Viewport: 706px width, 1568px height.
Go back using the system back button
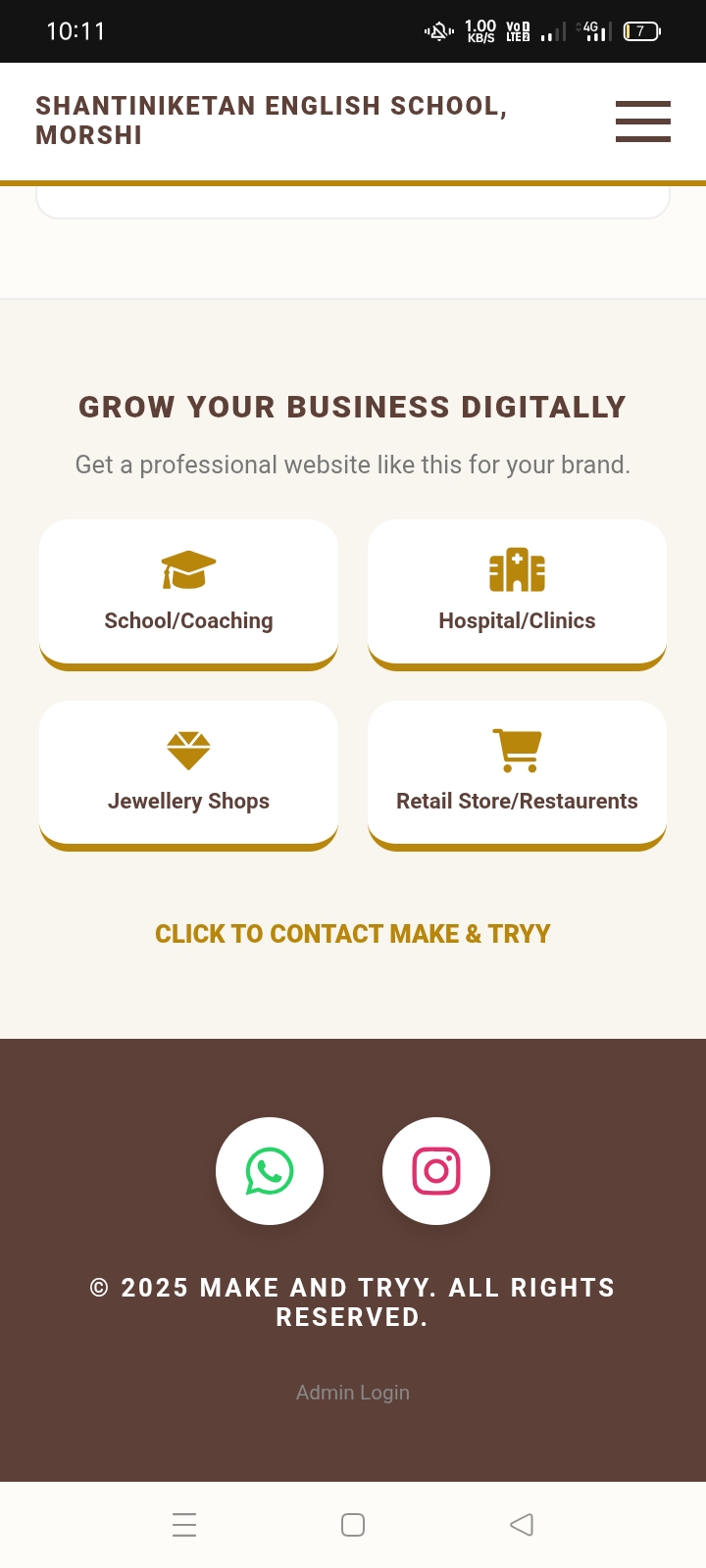click(522, 1525)
